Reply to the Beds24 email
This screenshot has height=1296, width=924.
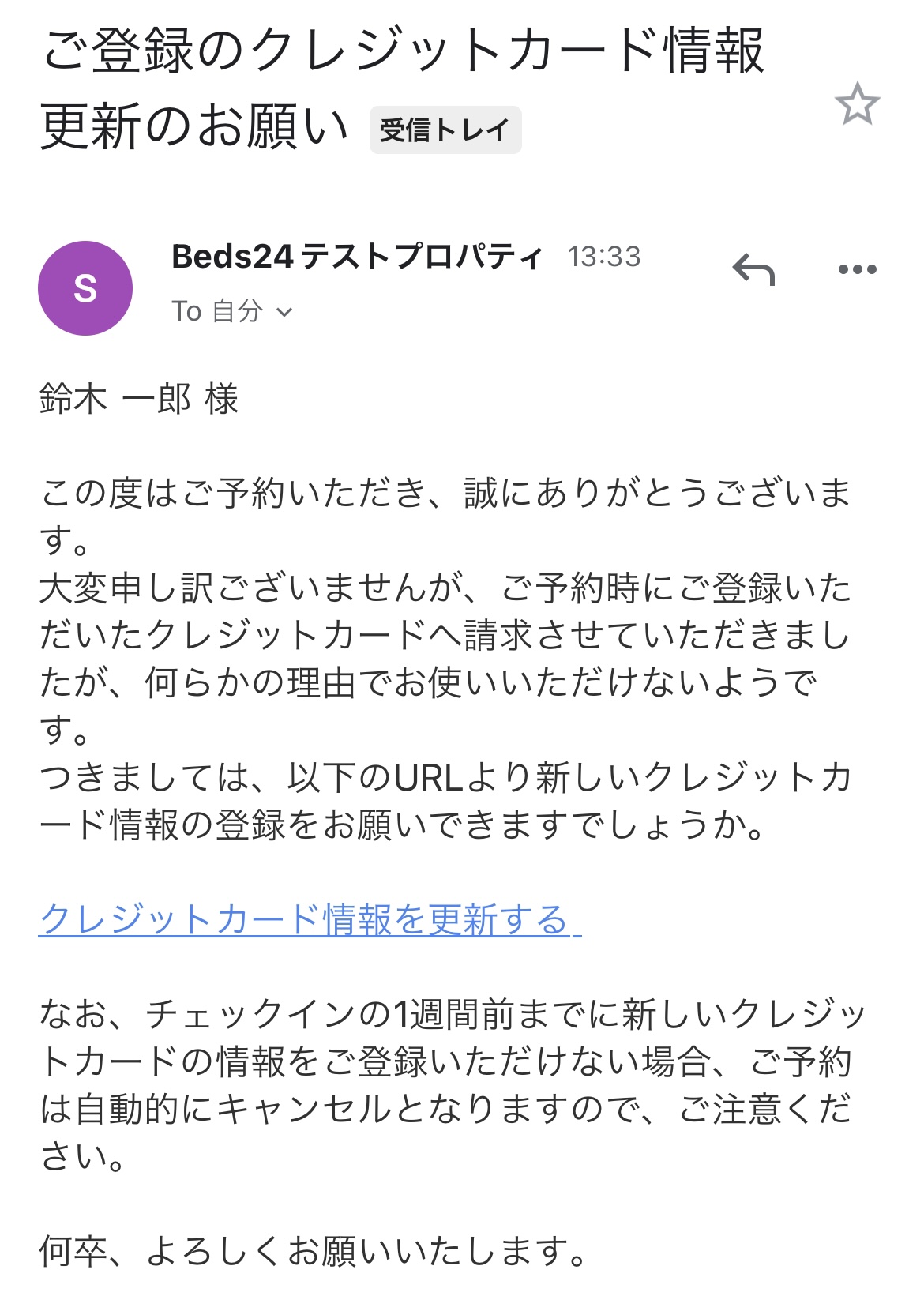[753, 269]
